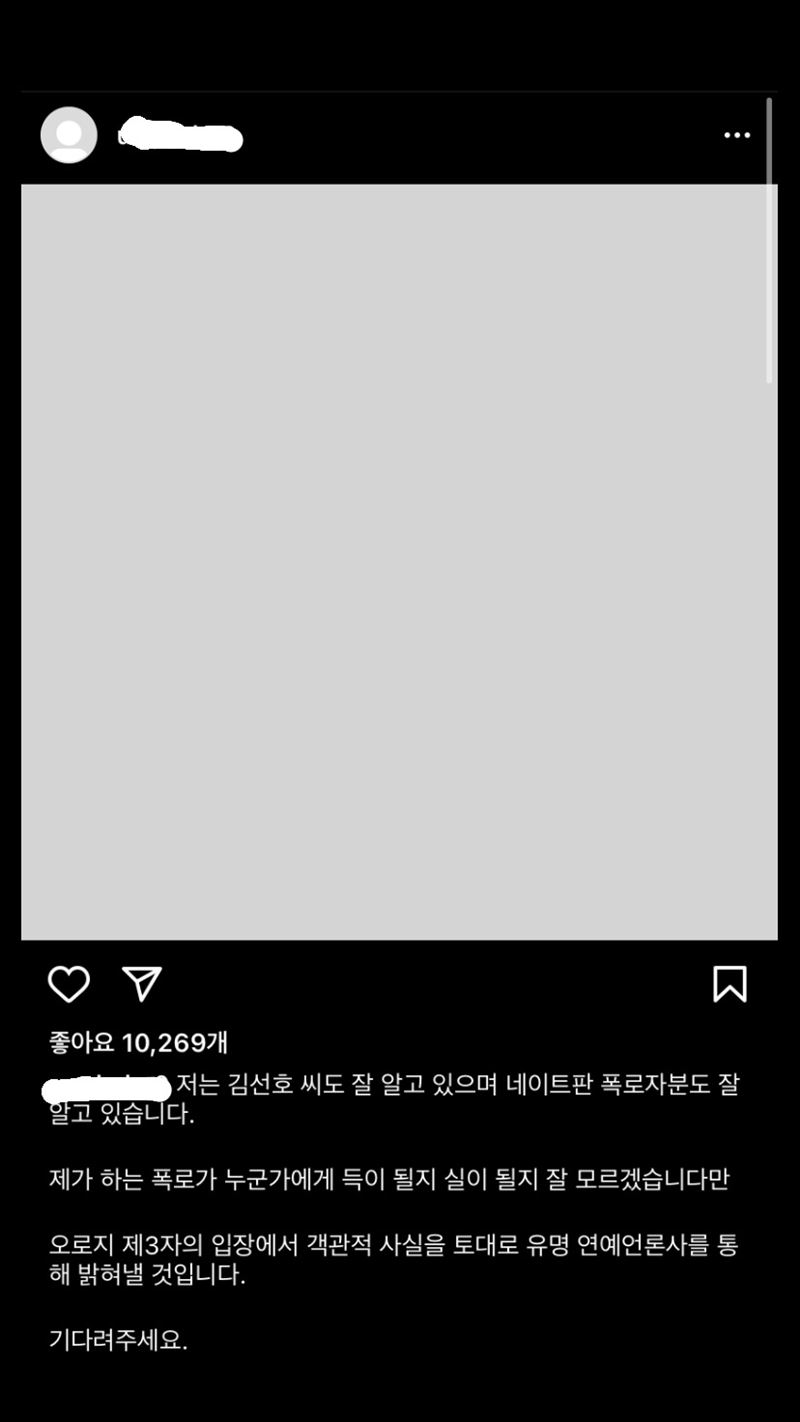Share the post via paper plane icon
The height and width of the screenshot is (1422, 800).
point(142,984)
